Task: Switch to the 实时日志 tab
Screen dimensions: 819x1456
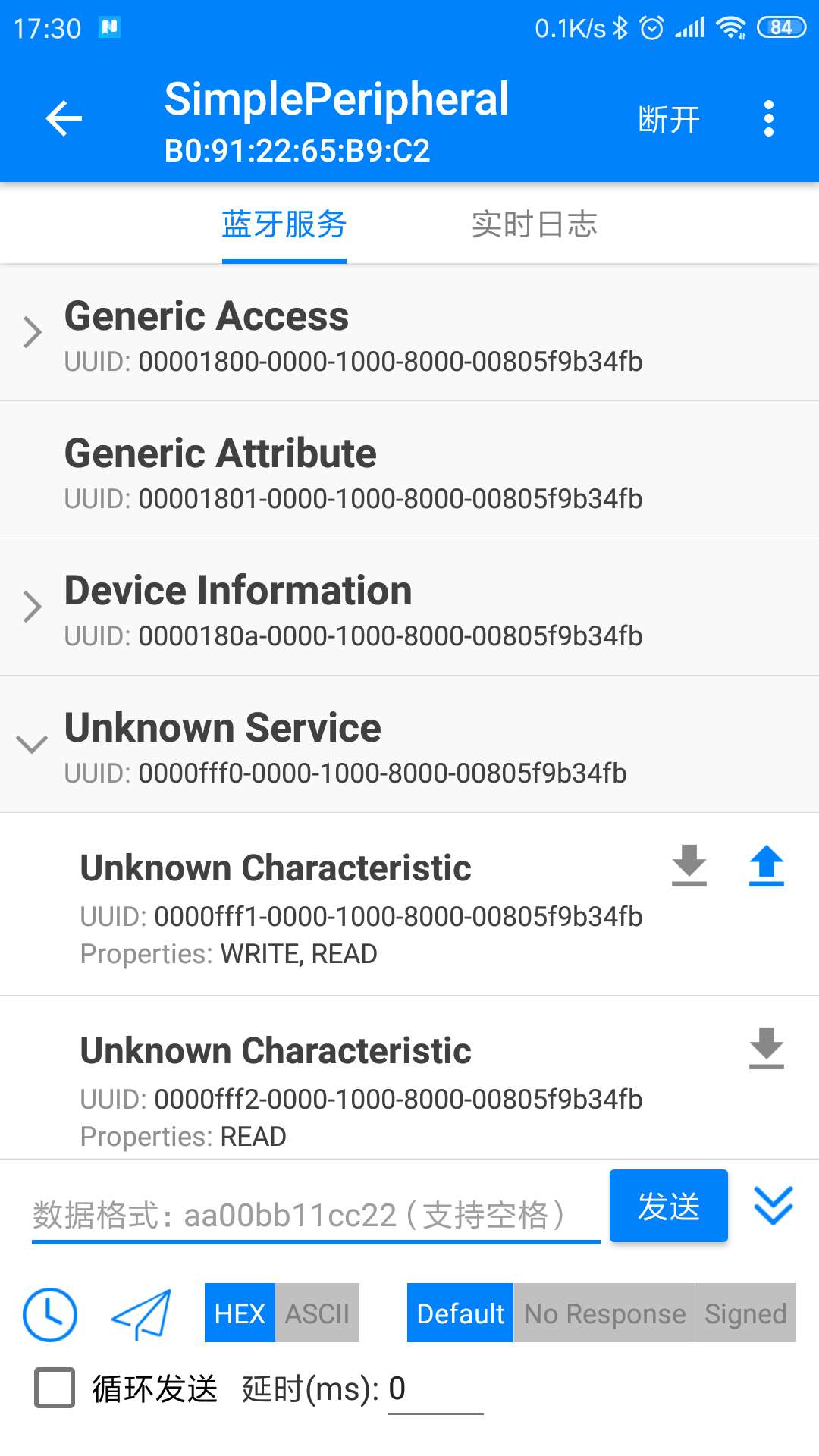Action: point(534,224)
